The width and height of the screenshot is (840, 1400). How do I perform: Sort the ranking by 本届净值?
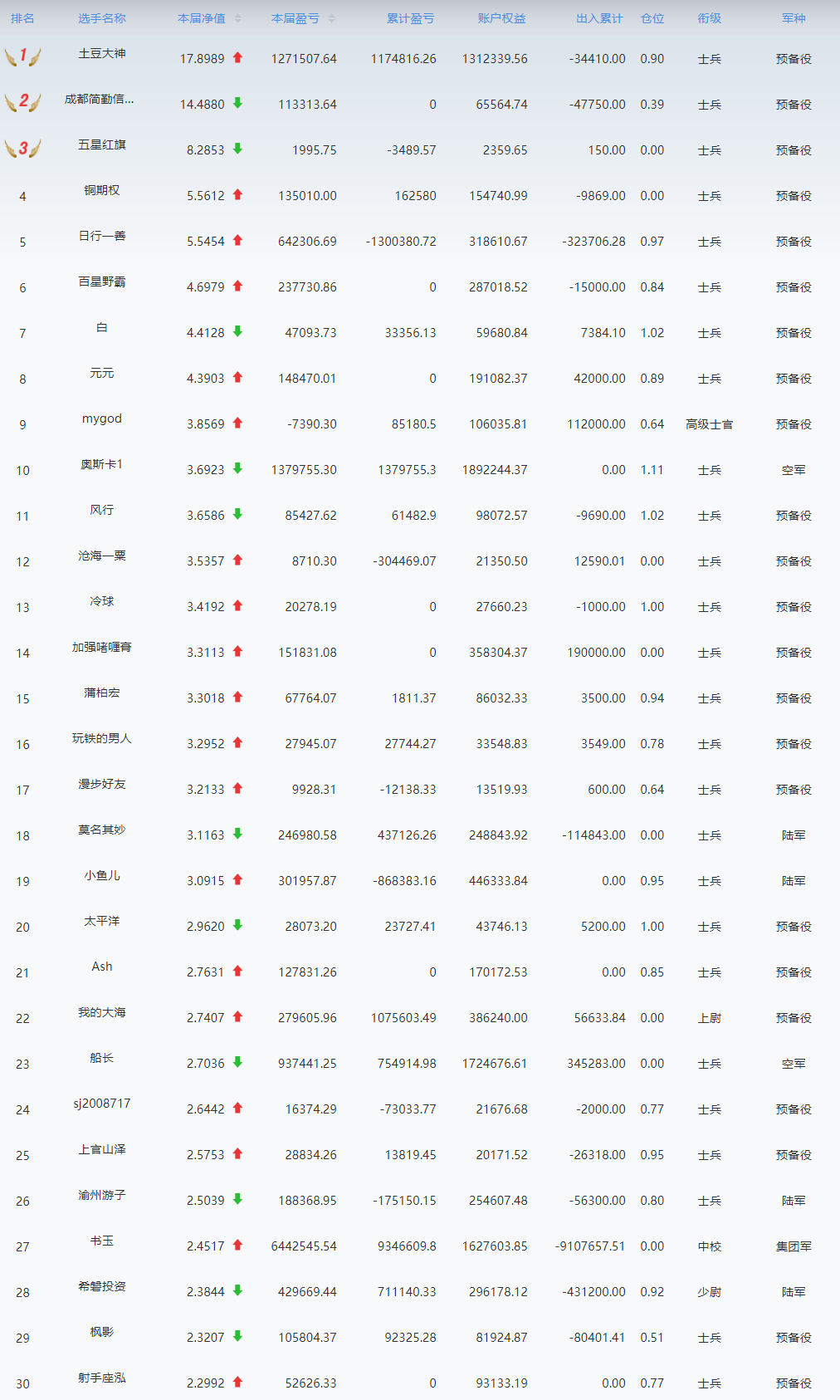tap(209, 18)
